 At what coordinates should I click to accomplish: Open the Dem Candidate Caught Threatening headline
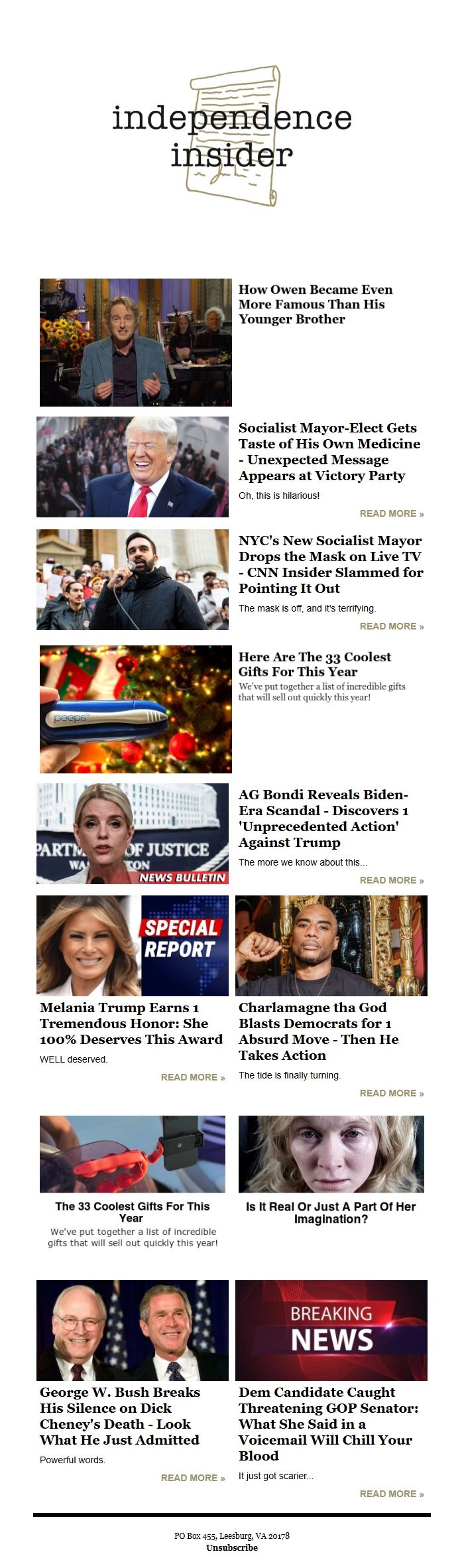tap(328, 1423)
